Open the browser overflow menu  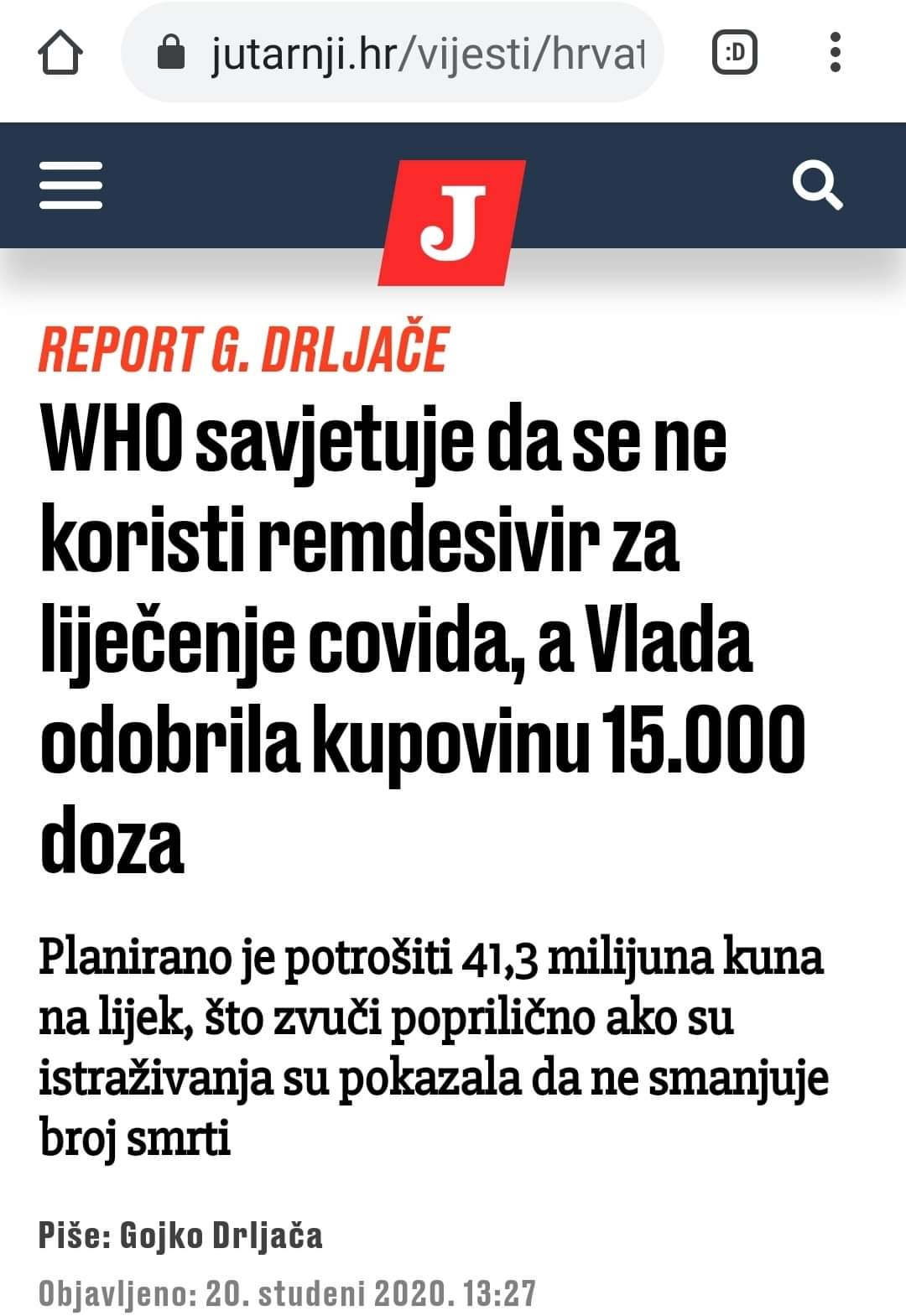point(834,53)
